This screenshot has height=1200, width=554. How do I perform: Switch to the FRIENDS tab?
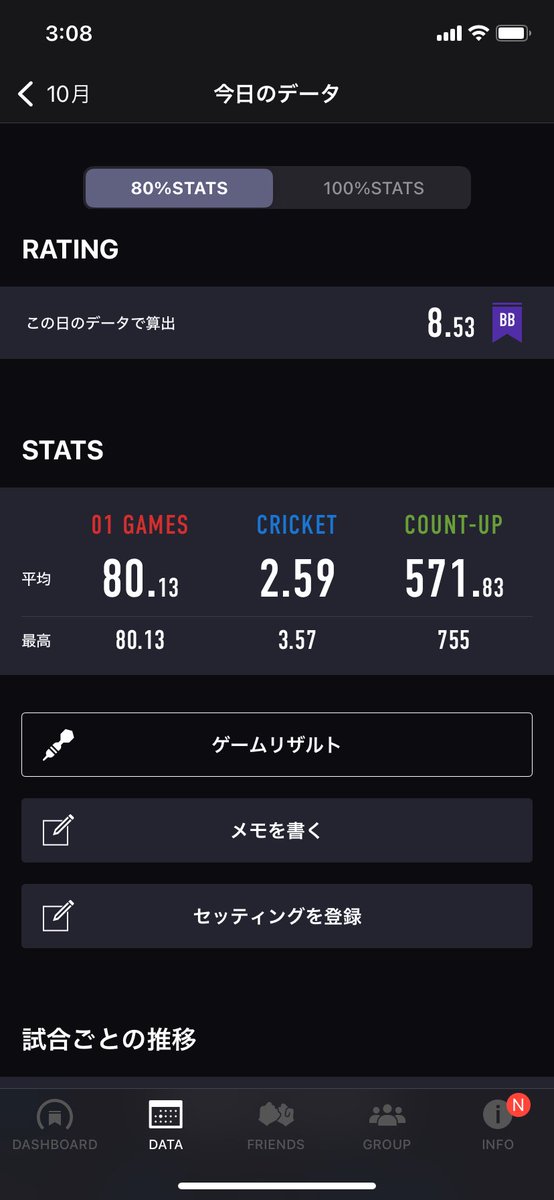point(276,1126)
